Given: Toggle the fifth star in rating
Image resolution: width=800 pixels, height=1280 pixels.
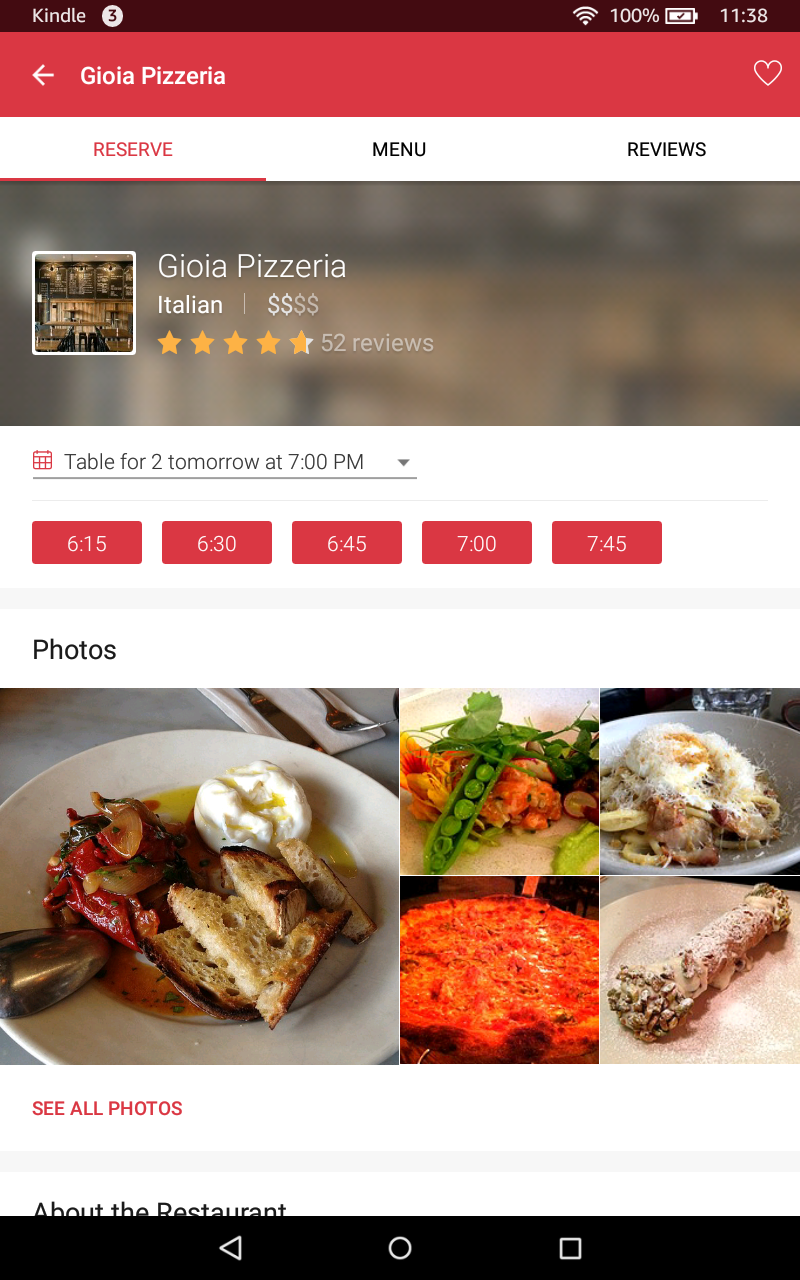Looking at the screenshot, I should [299, 343].
